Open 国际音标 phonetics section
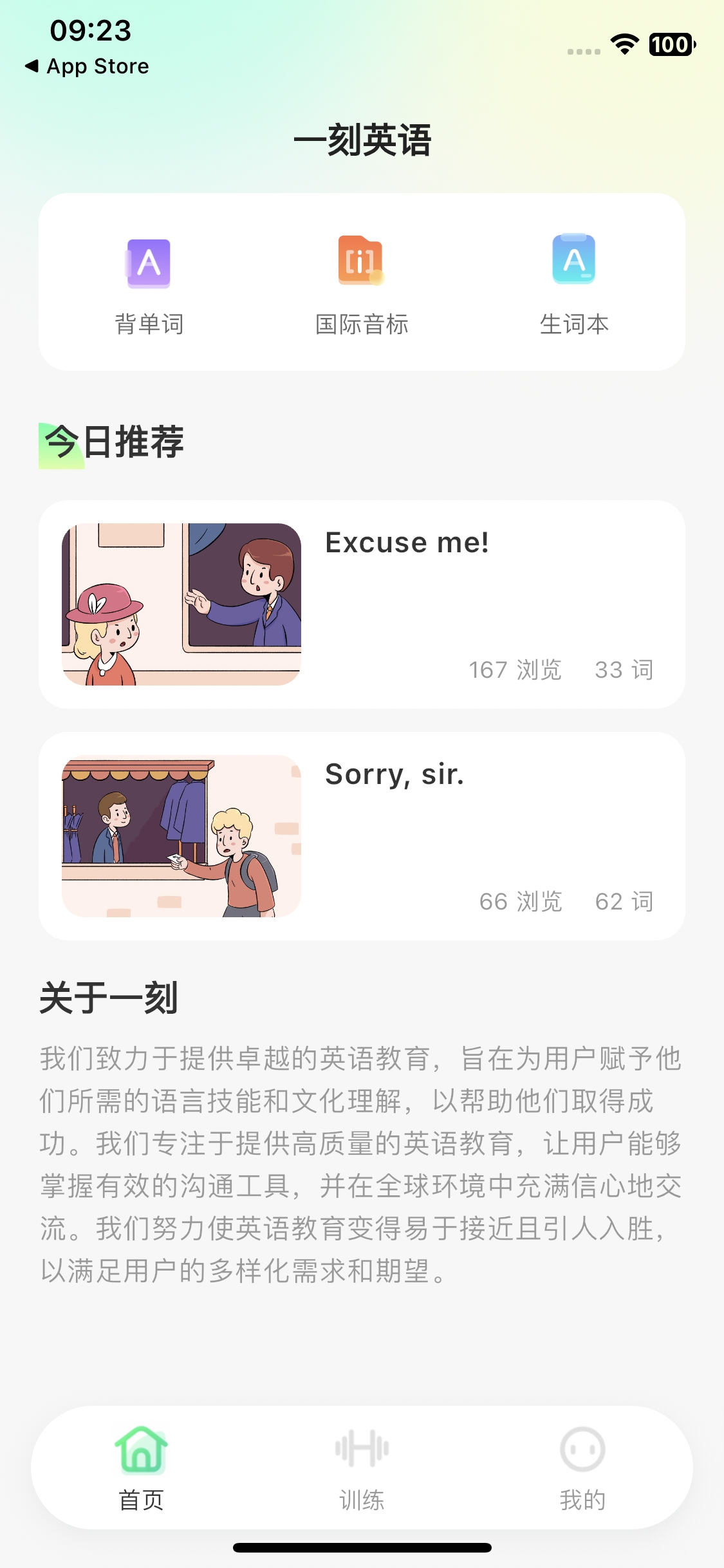 (x=361, y=283)
